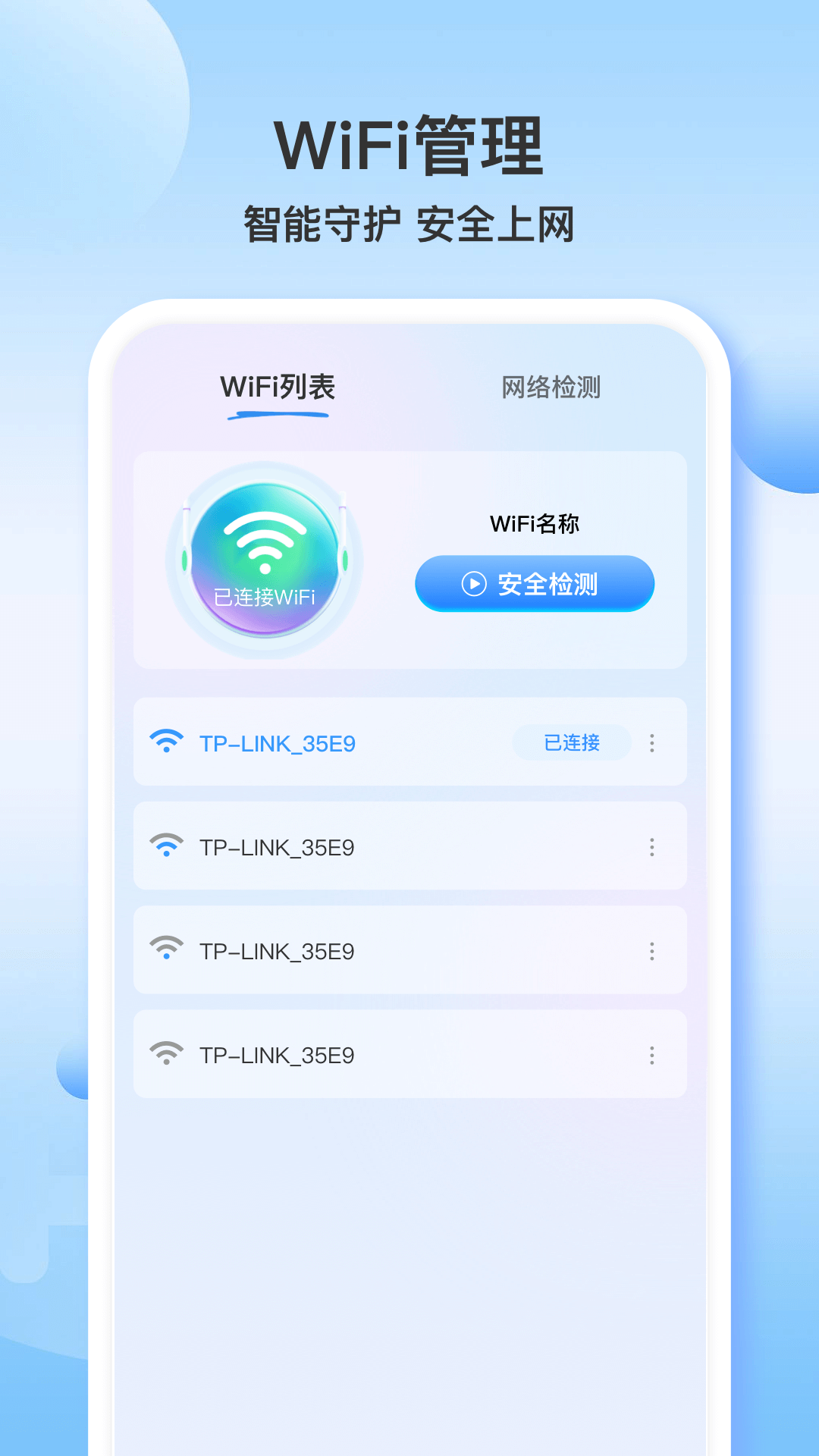Screen dimensions: 819x1456
Task: Click the second row's WiFi signal icon
Action: (168, 846)
